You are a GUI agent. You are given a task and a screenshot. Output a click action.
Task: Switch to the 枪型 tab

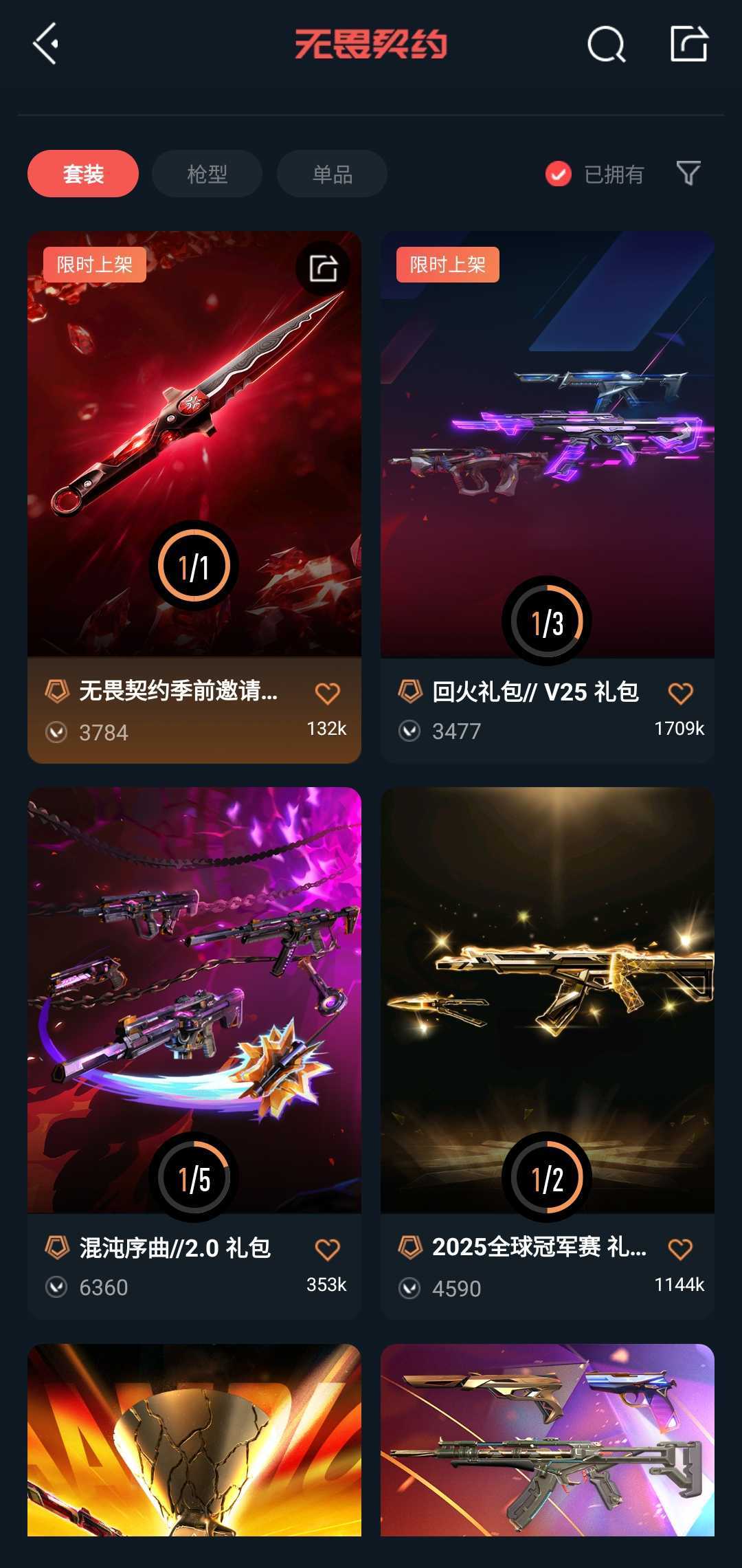(x=207, y=174)
